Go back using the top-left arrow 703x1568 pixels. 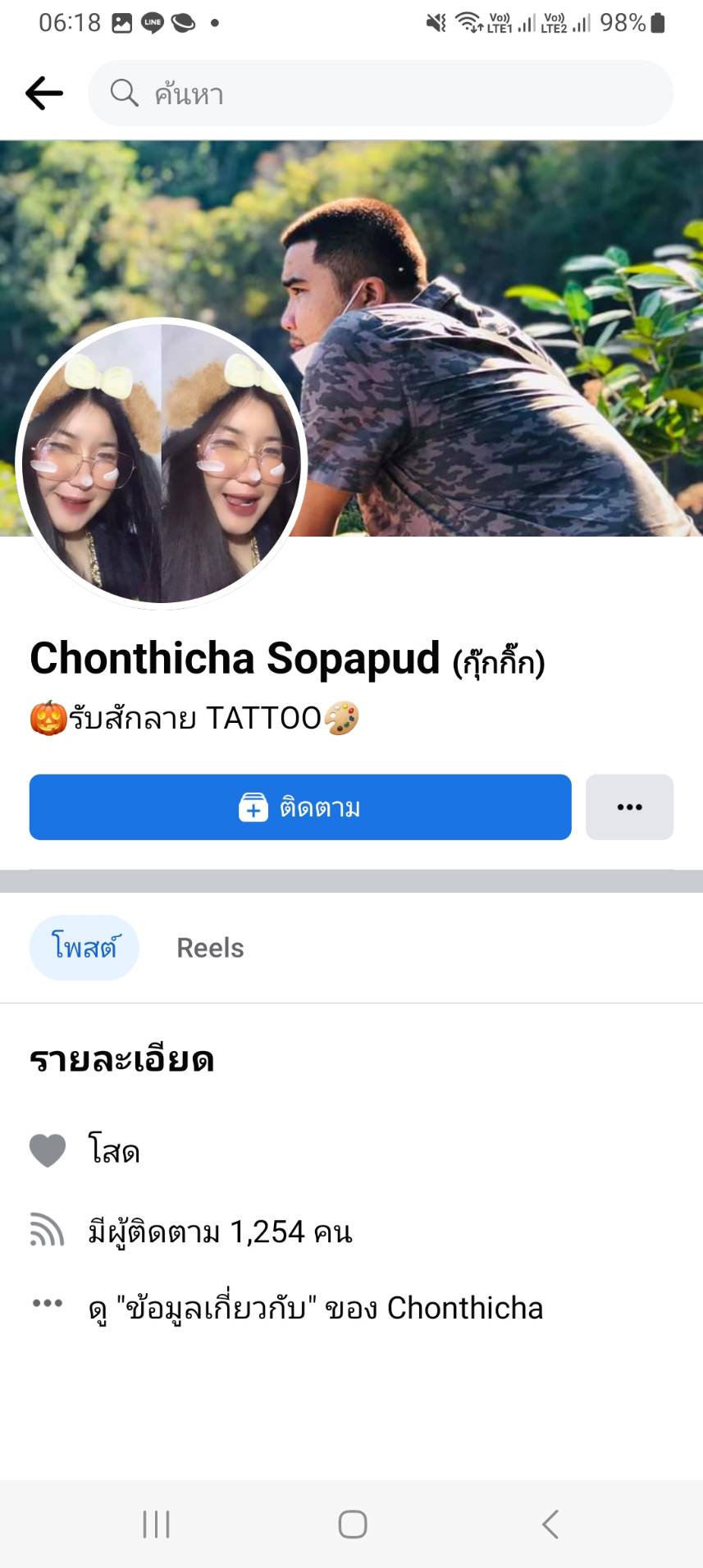[44, 94]
